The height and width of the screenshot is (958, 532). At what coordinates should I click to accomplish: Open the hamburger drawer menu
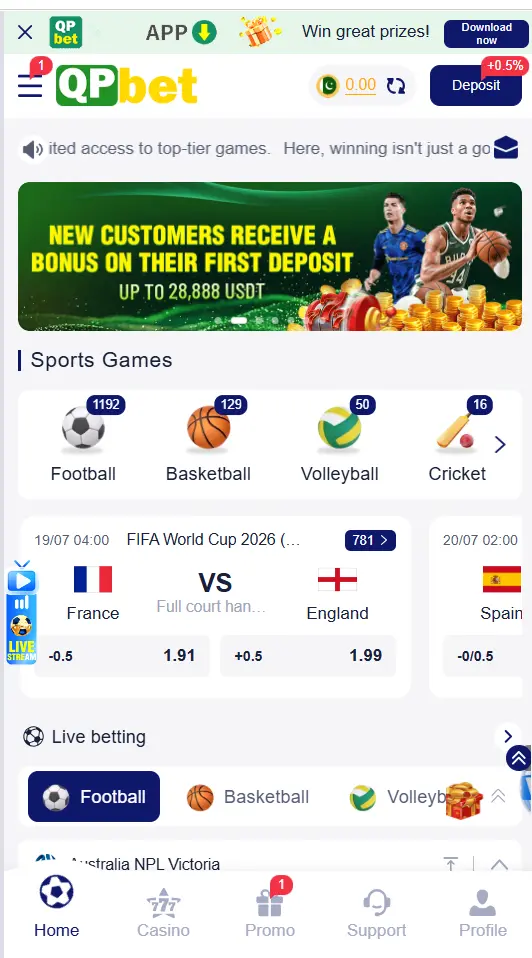coord(30,86)
